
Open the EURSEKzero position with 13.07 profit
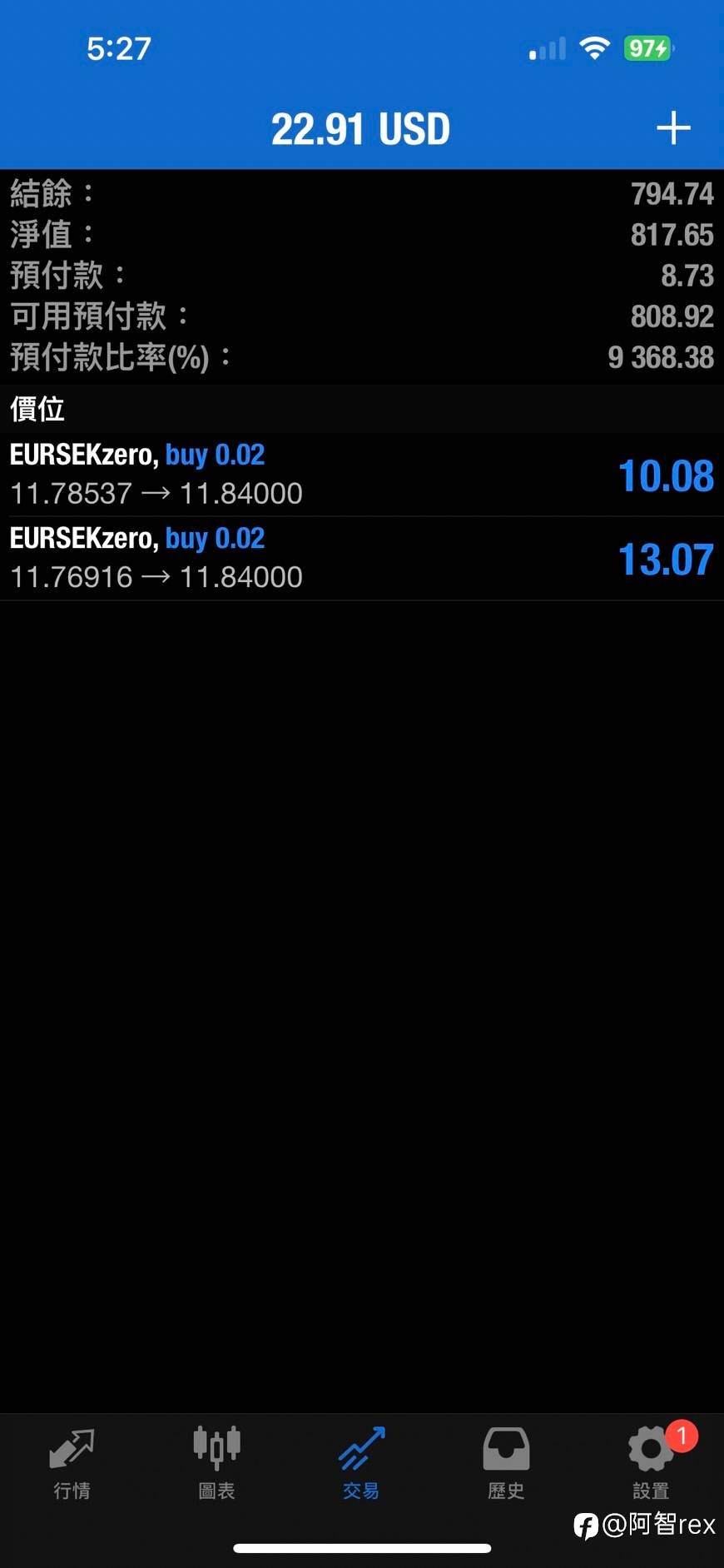(362, 559)
